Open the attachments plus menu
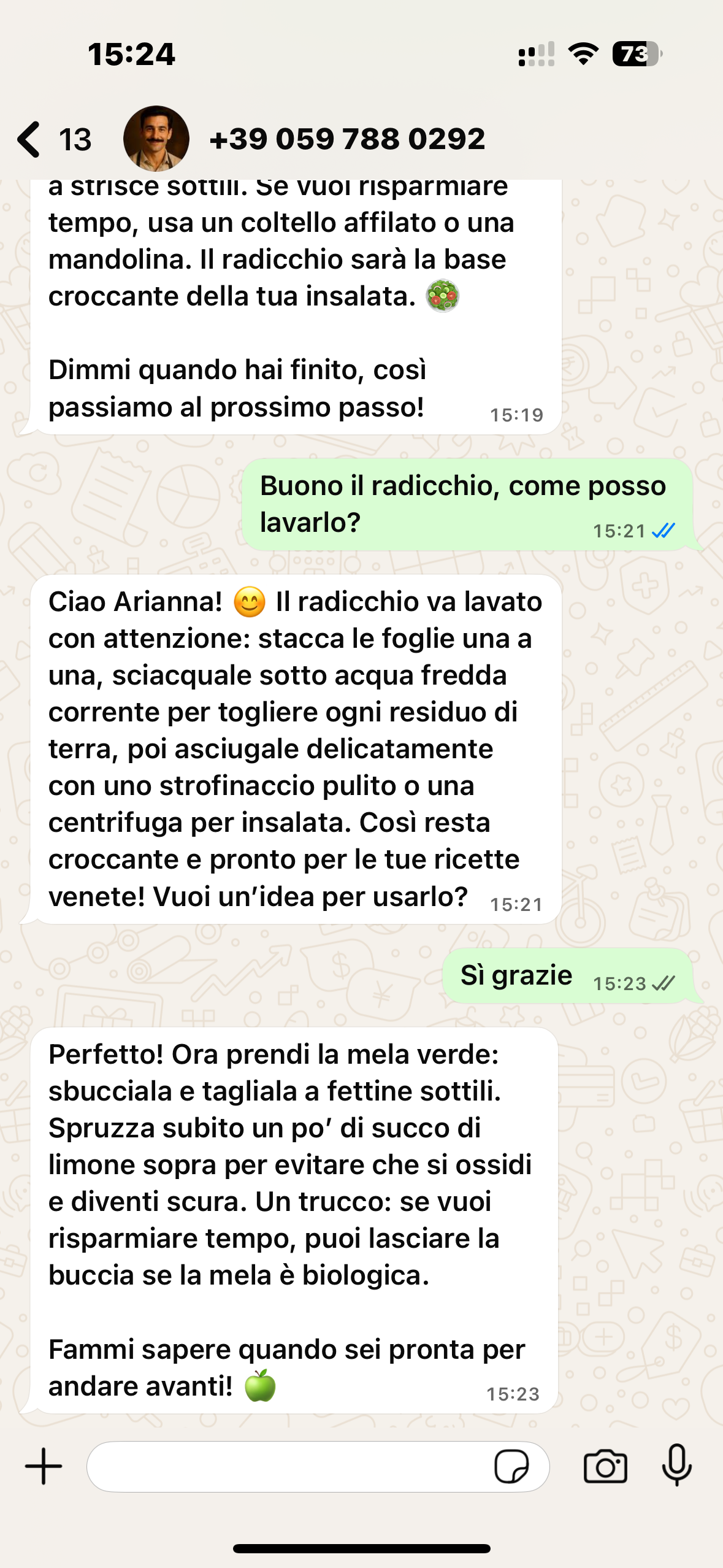This screenshot has width=723, height=1568. [44, 1466]
